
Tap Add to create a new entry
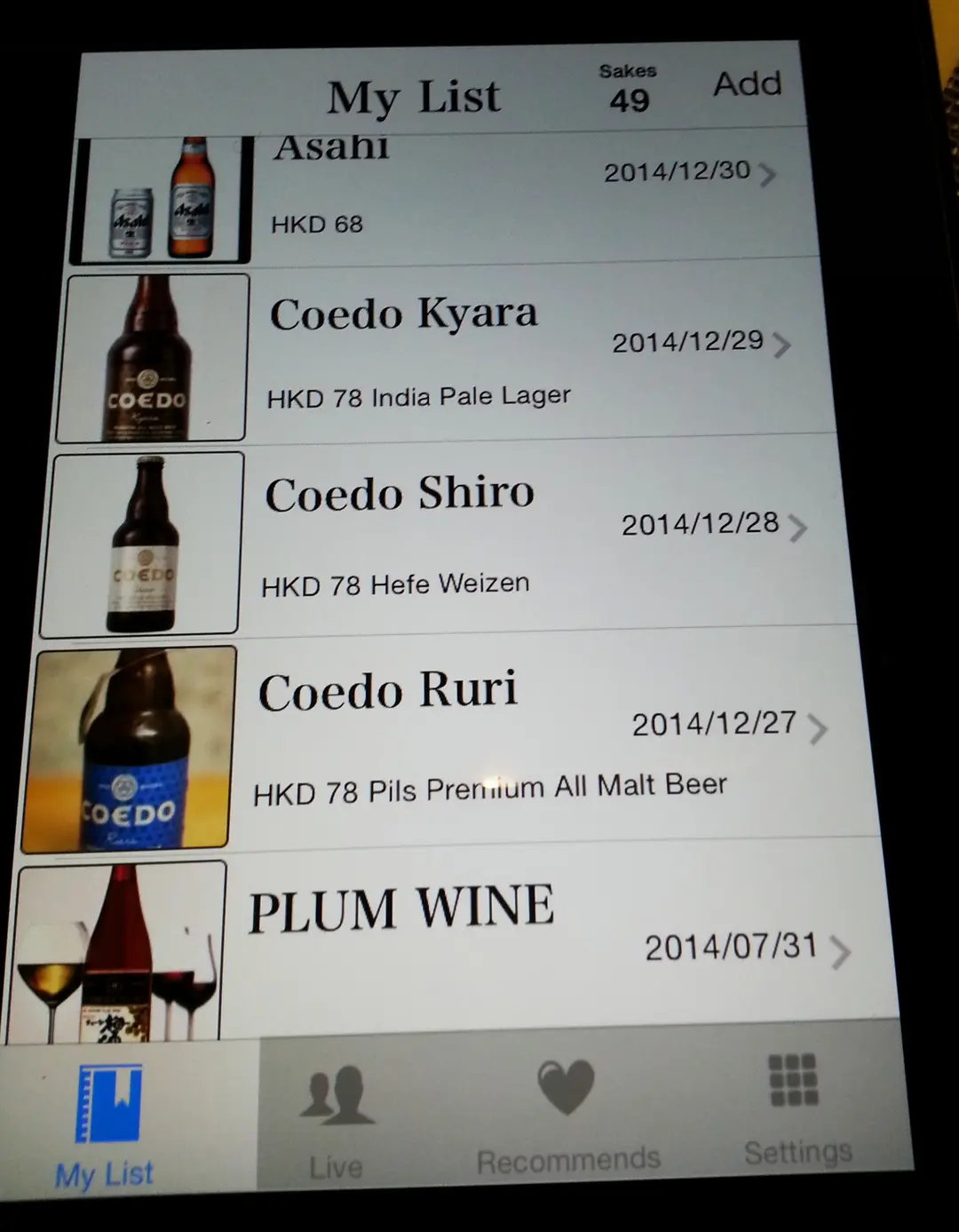point(747,84)
